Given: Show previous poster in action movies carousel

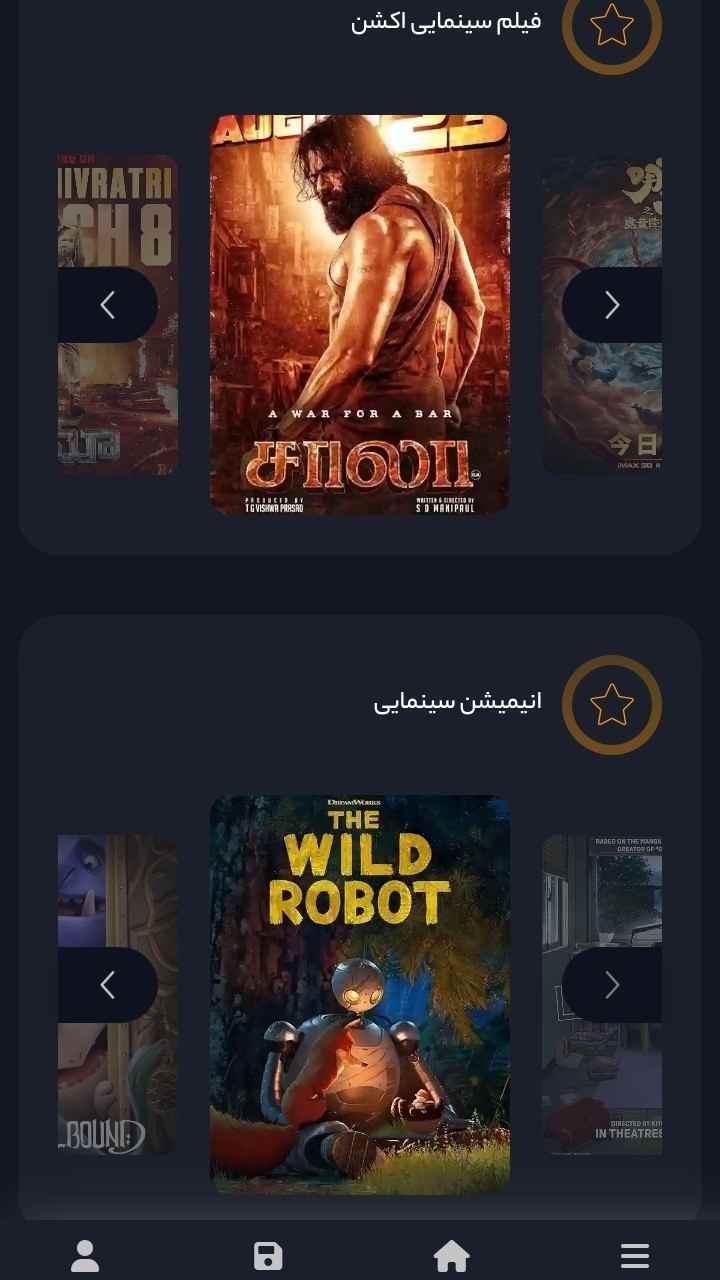Looking at the screenshot, I should [x=108, y=305].
